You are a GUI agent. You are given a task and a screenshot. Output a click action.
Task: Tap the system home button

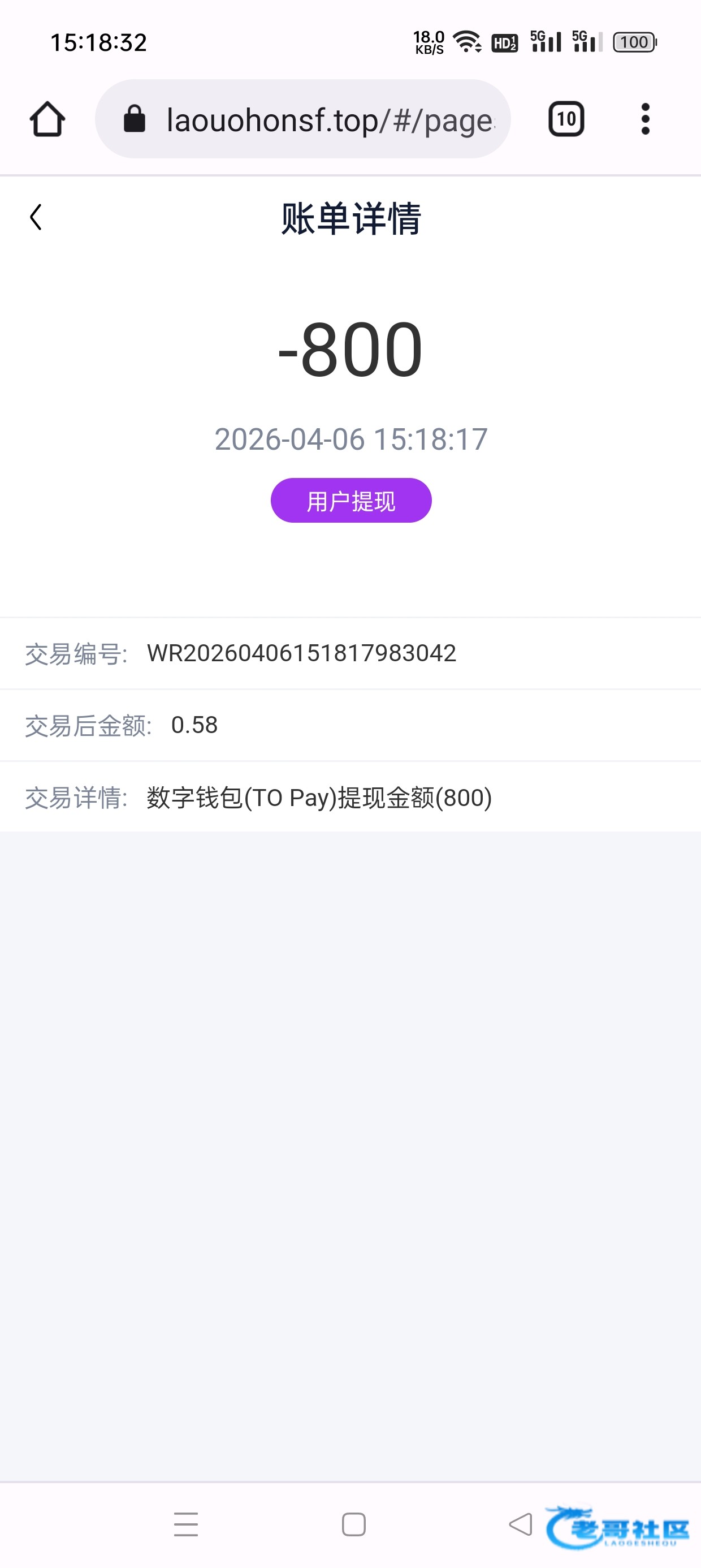click(x=353, y=1524)
